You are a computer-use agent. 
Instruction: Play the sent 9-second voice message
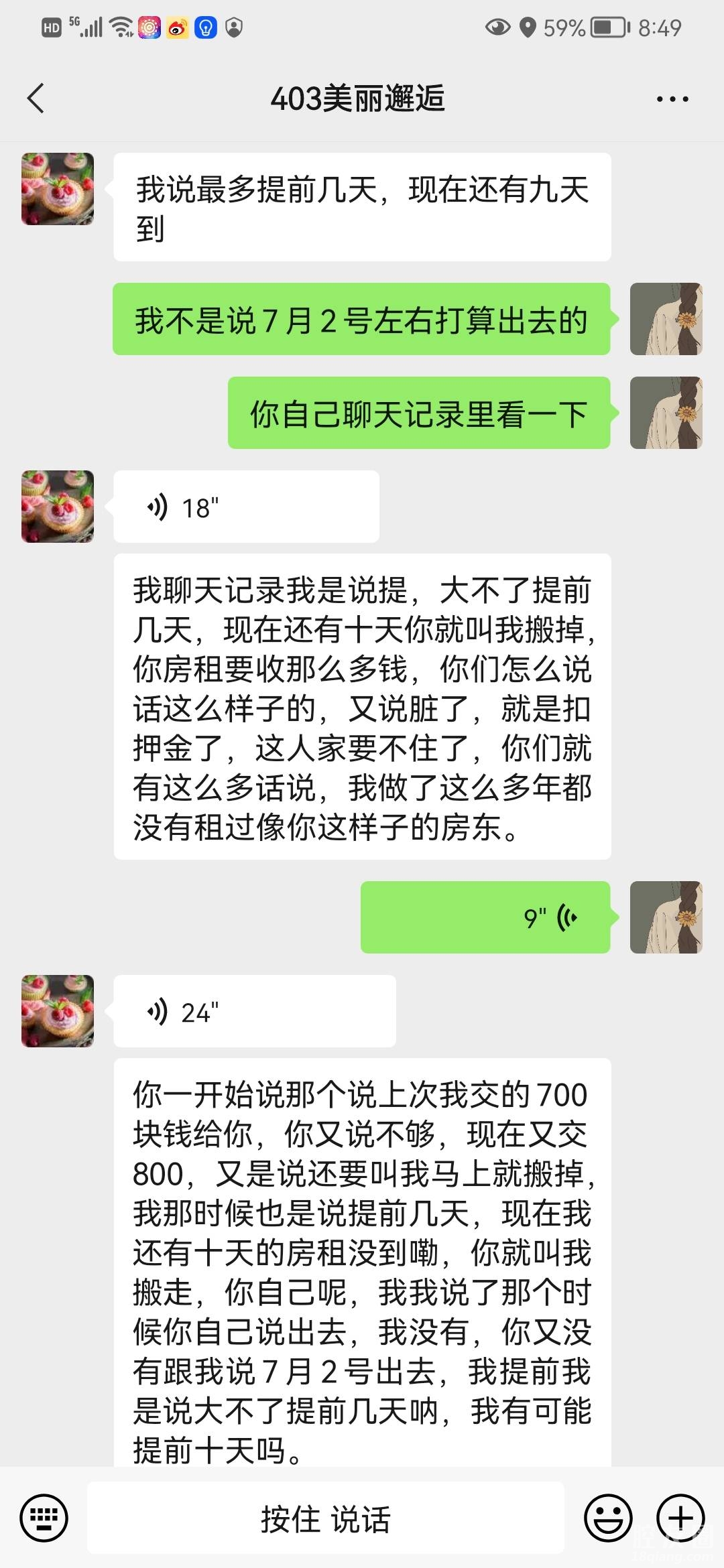pos(485,917)
